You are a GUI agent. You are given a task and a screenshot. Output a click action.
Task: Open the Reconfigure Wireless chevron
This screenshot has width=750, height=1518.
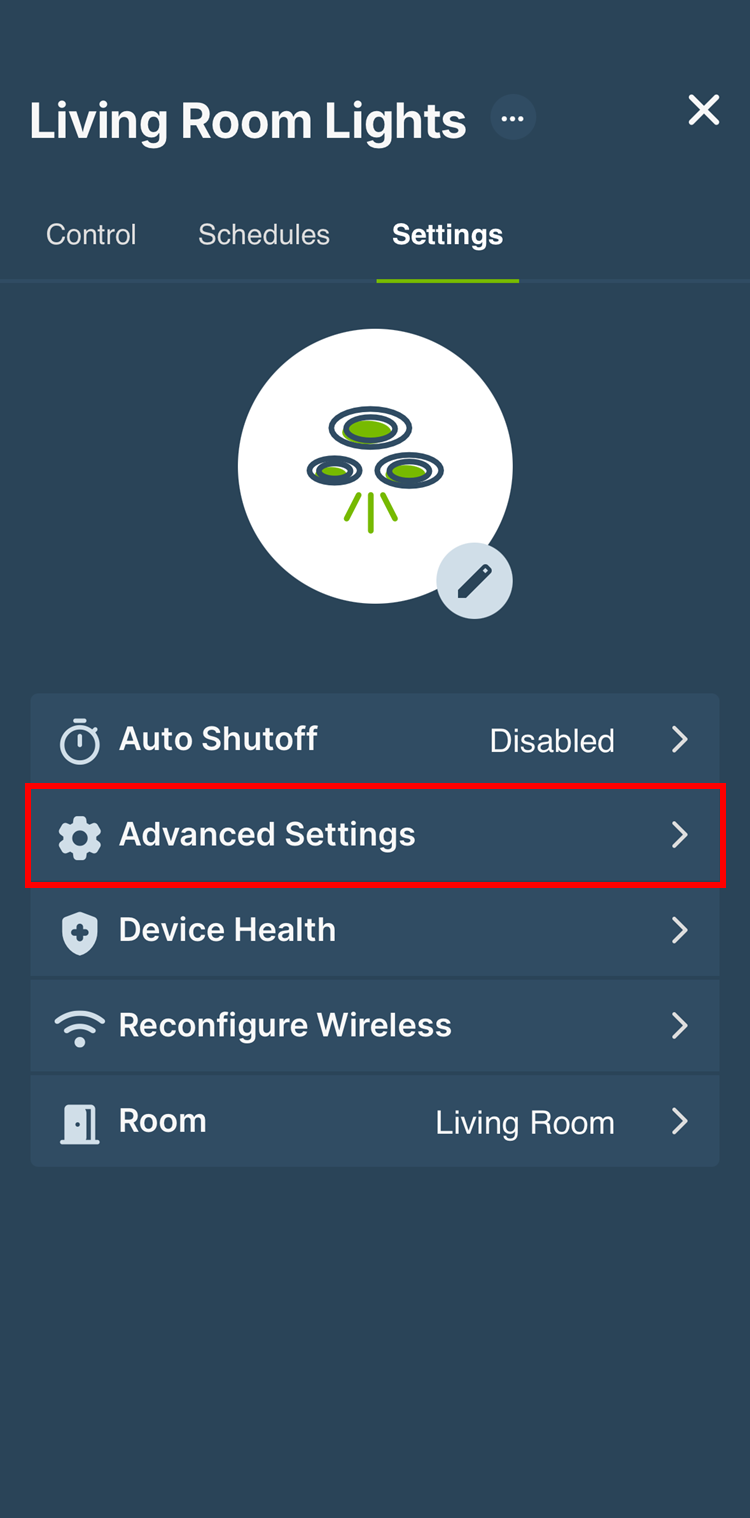click(x=680, y=1025)
